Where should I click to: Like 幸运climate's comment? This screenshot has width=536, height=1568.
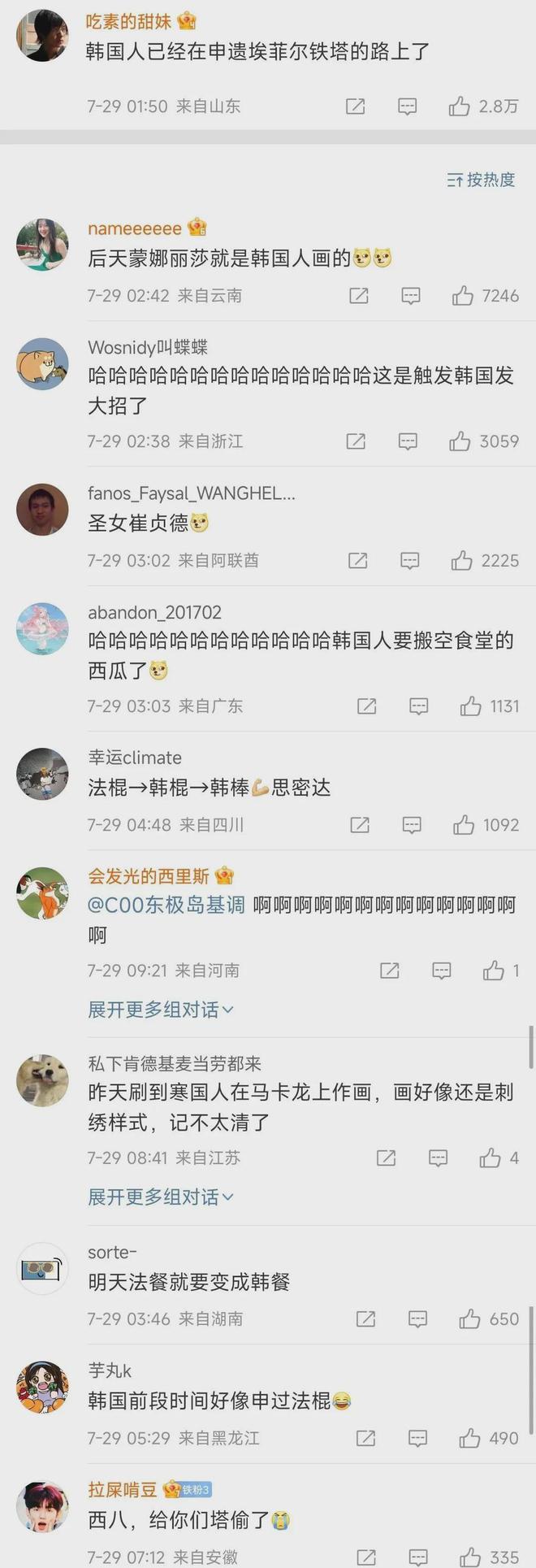click(x=464, y=825)
